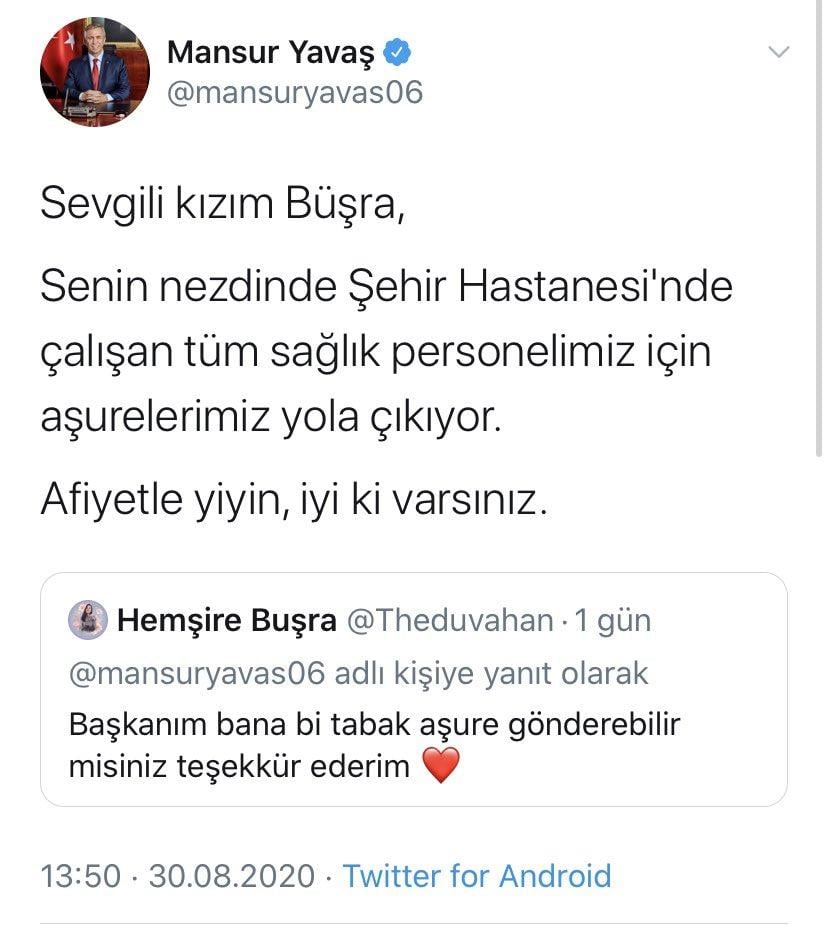Open the @mansuryavas06 handle link
Viewport: 828px width, 927px height.
click(x=296, y=93)
